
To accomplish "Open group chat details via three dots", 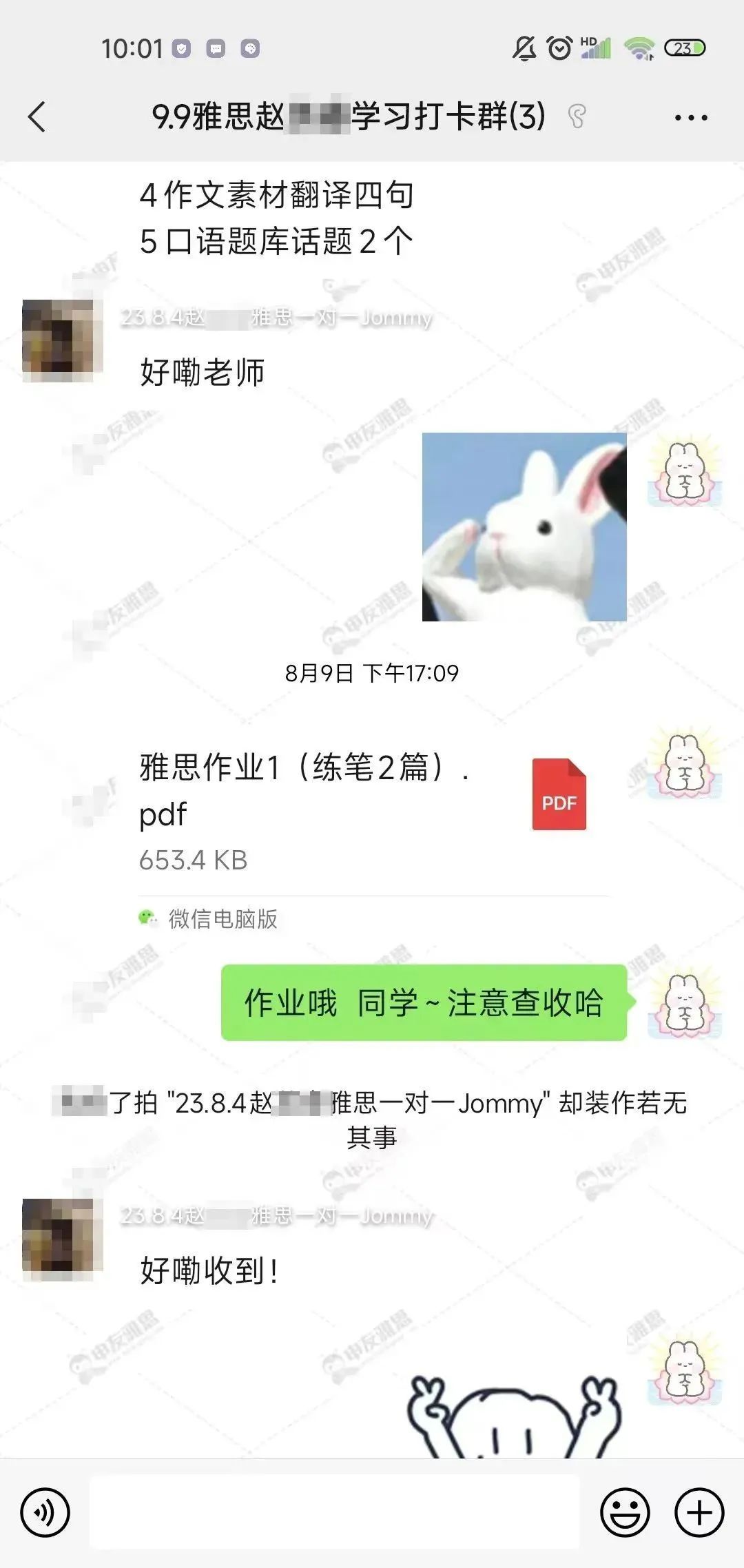I will (x=690, y=118).
